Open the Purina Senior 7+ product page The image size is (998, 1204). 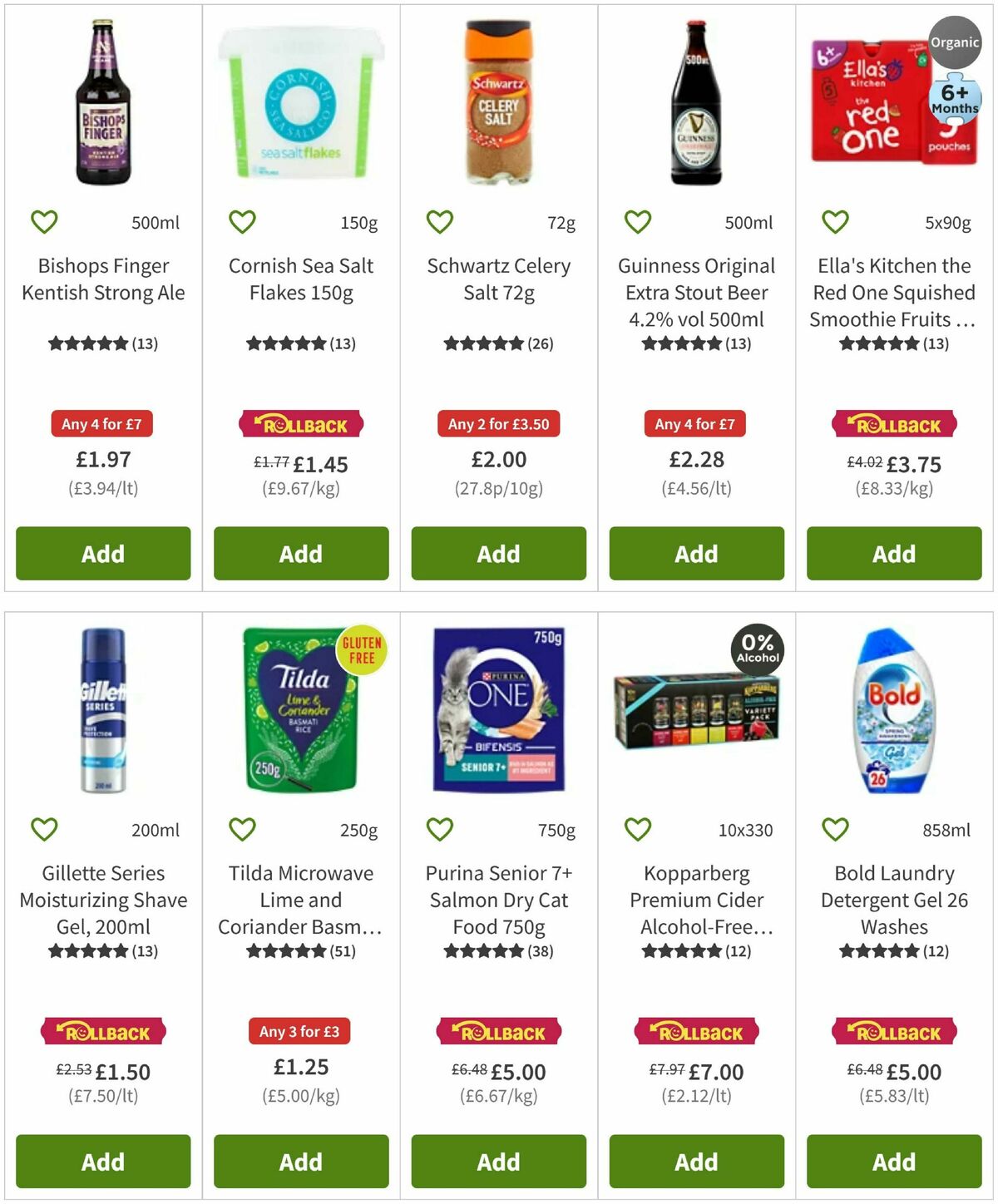pyautogui.click(x=497, y=900)
